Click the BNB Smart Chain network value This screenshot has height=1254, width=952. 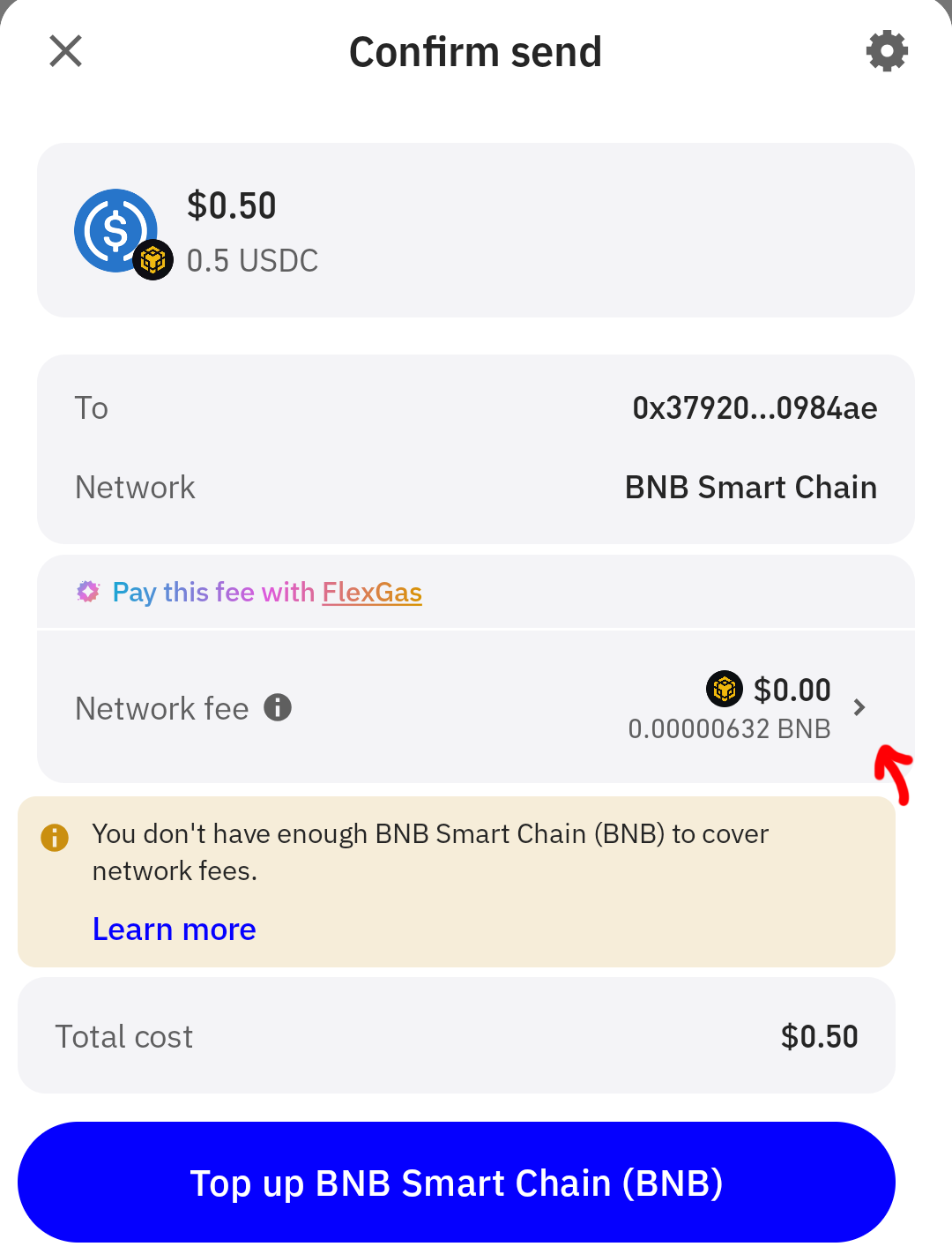point(750,487)
